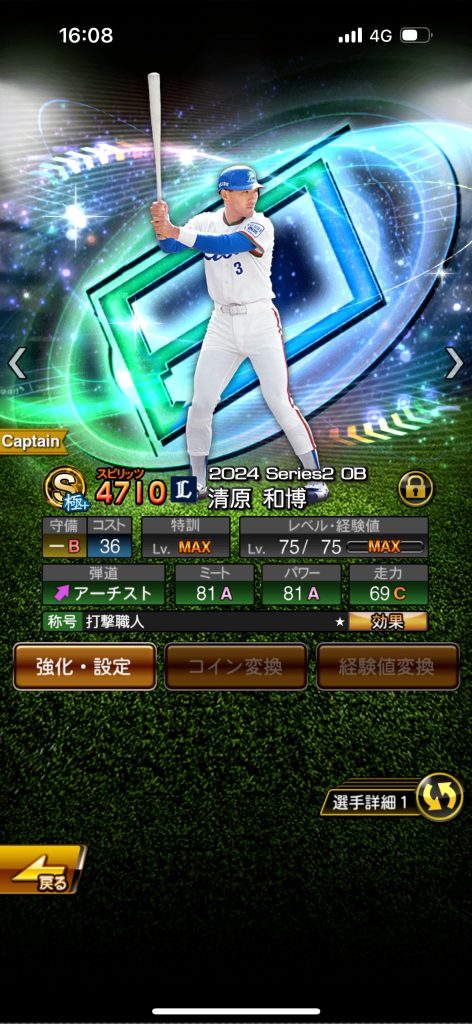View the previous player with left arrow
This screenshot has width=472, height=1024.
[x=18, y=363]
